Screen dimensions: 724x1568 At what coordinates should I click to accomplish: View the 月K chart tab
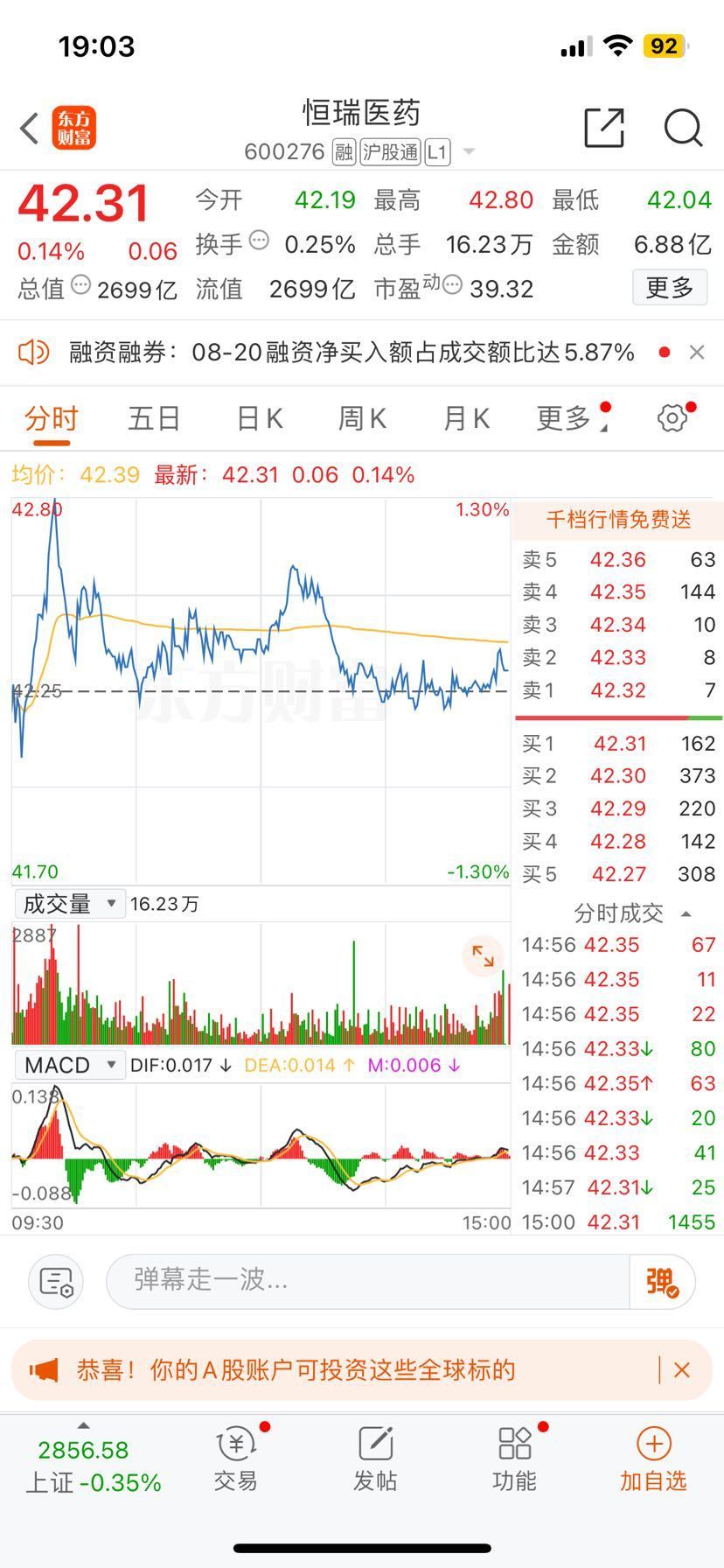[x=466, y=418]
